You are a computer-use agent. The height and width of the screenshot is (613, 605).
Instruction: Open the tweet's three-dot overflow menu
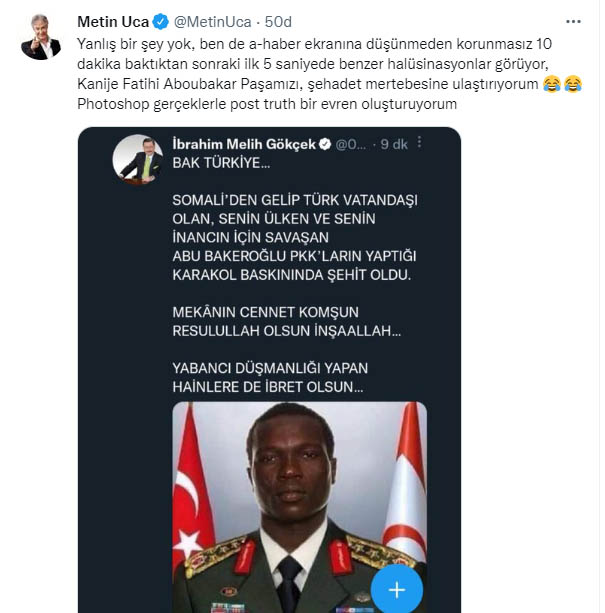571,20
